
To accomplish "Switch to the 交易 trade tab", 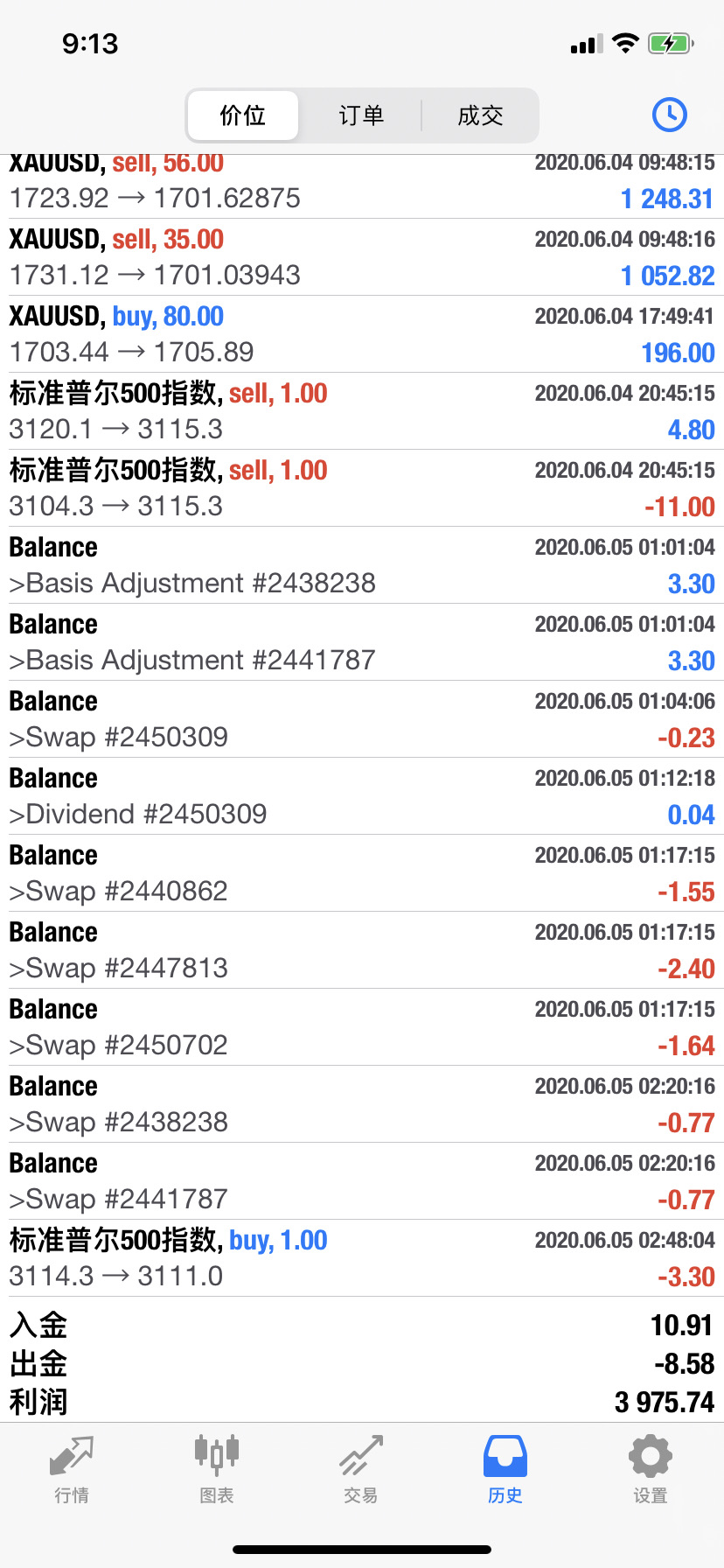I will [x=361, y=1469].
